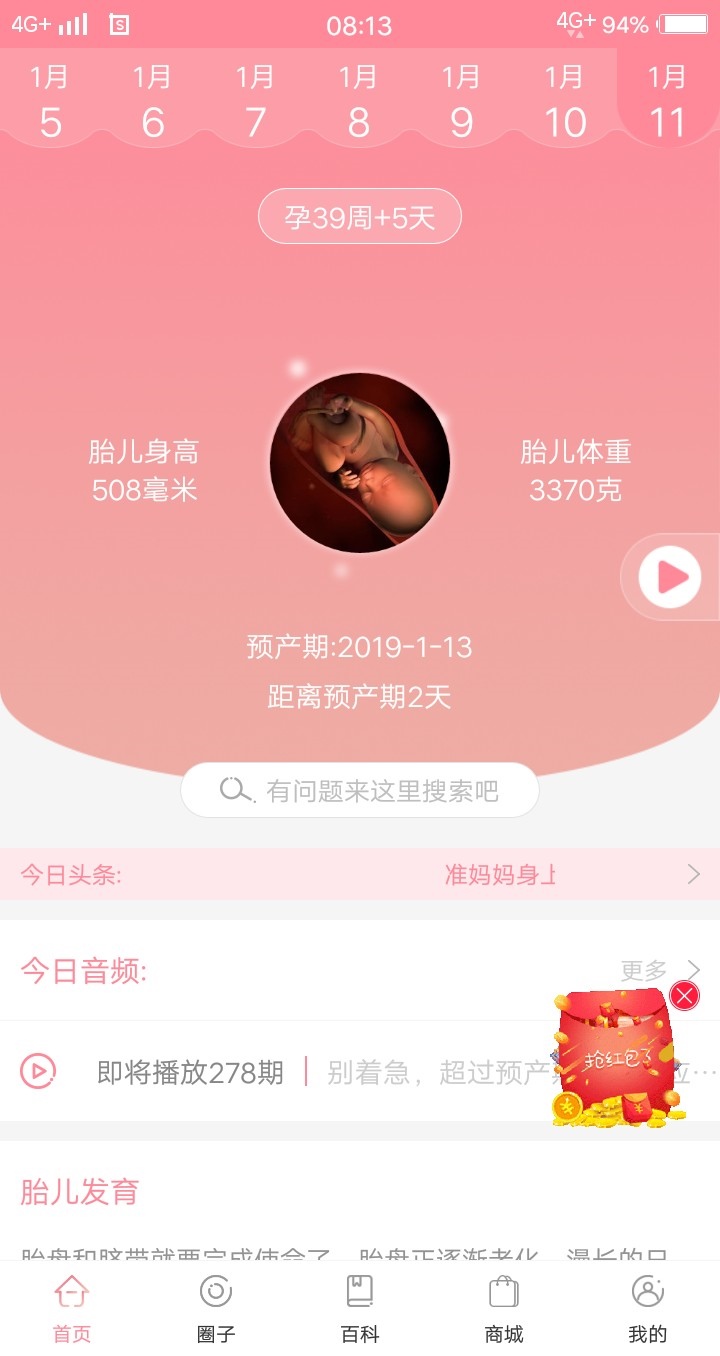Tap the 有问题来这里搜索吧 search box
Screen dimensions: 720x1356
click(x=360, y=791)
